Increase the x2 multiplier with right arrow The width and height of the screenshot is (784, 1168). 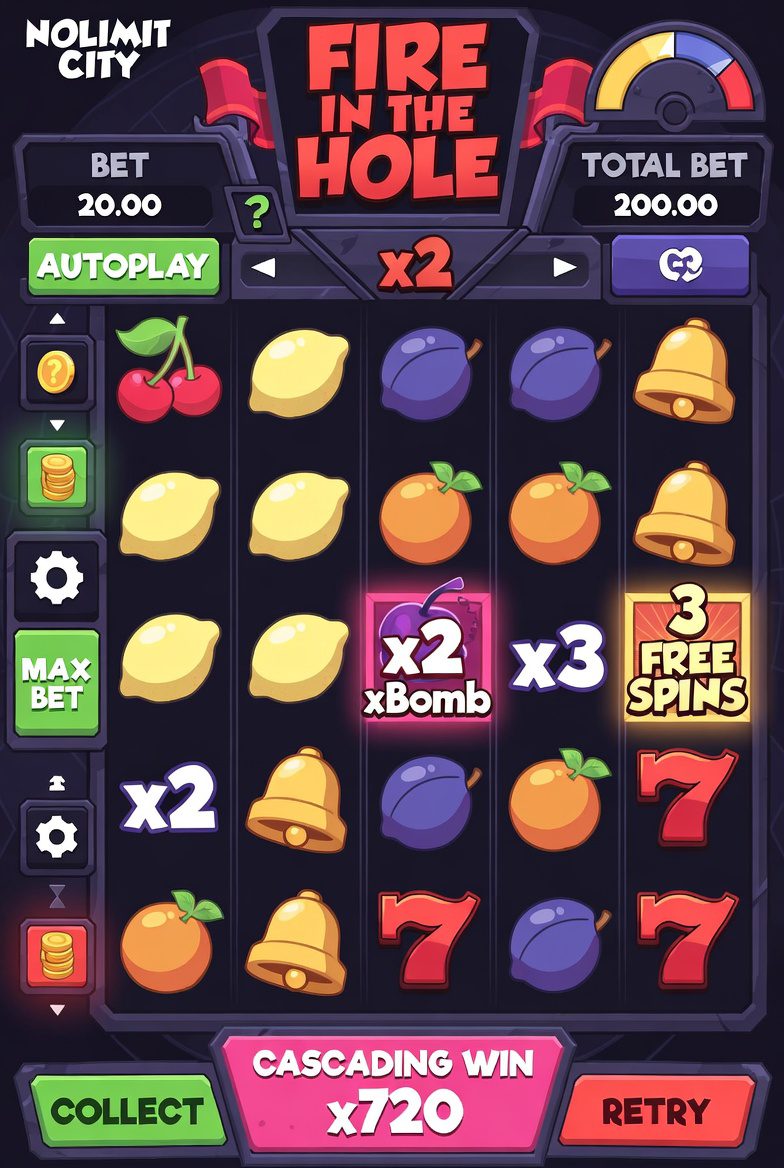coord(565,267)
